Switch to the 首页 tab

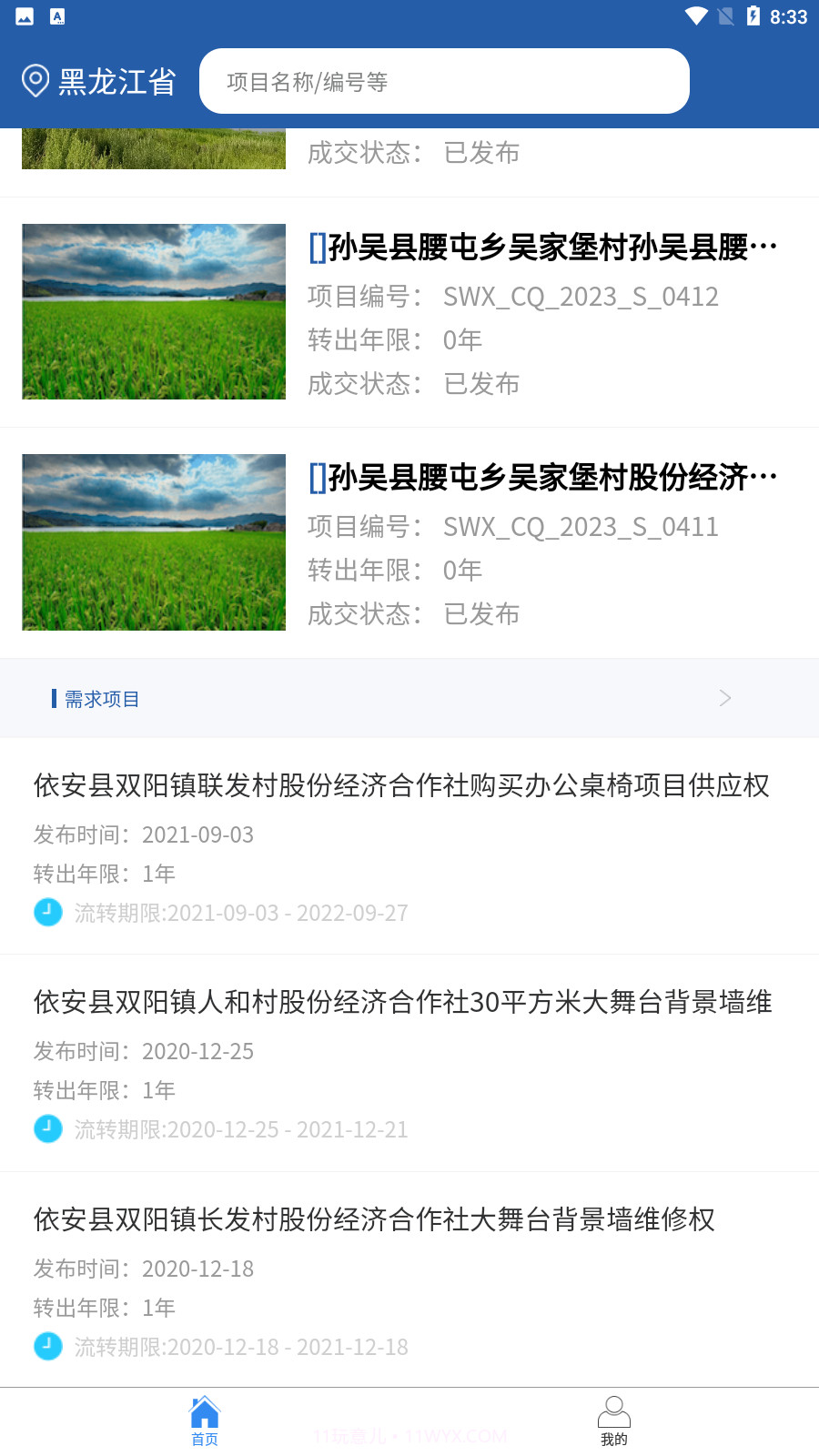click(x=204, y=1420)
